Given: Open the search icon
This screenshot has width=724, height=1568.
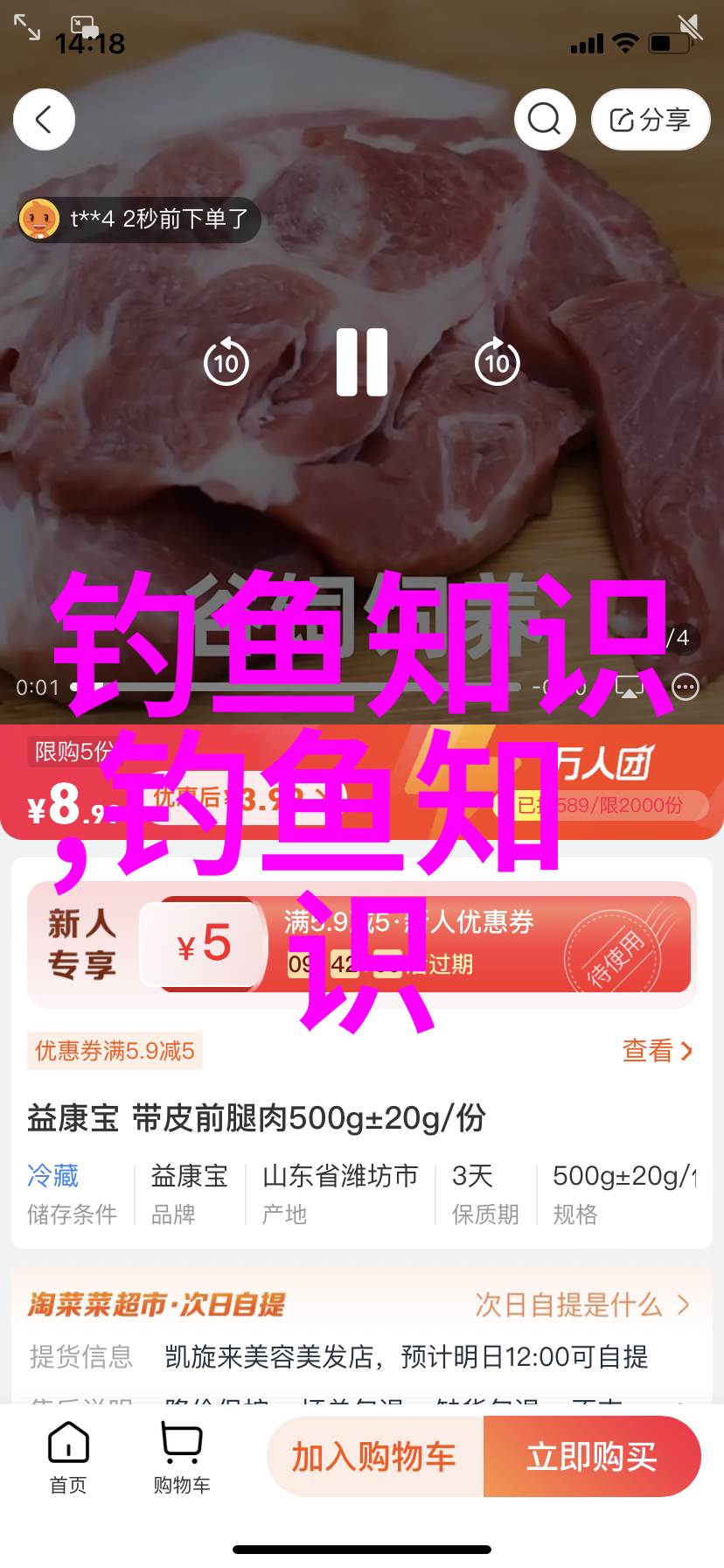Looking at the screenshot, I should point(545,119).
